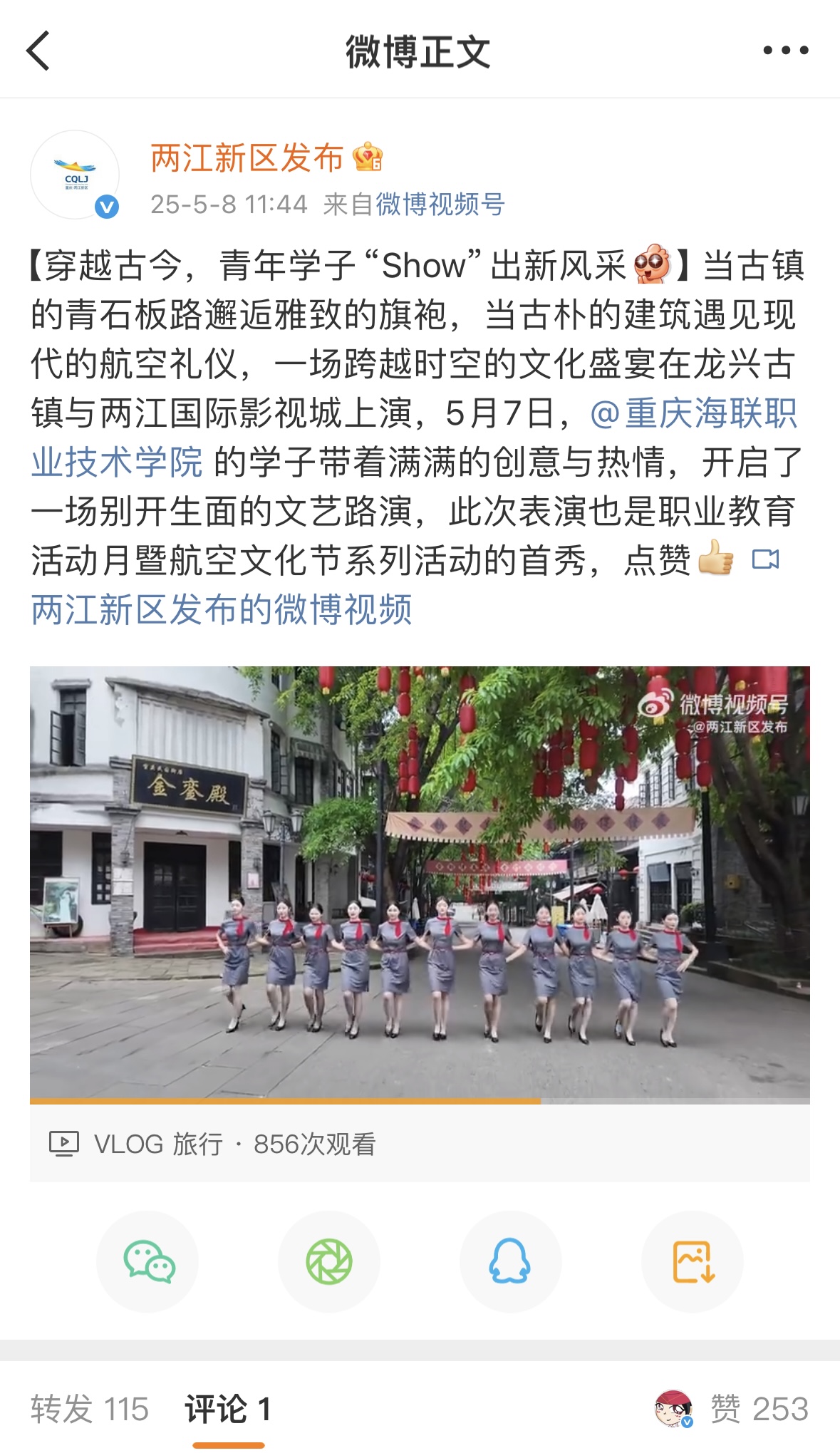The height and width of the screenshot is (1453, 840).
Task: Open the three-dot overflow menu
Action: pos(785,51)
